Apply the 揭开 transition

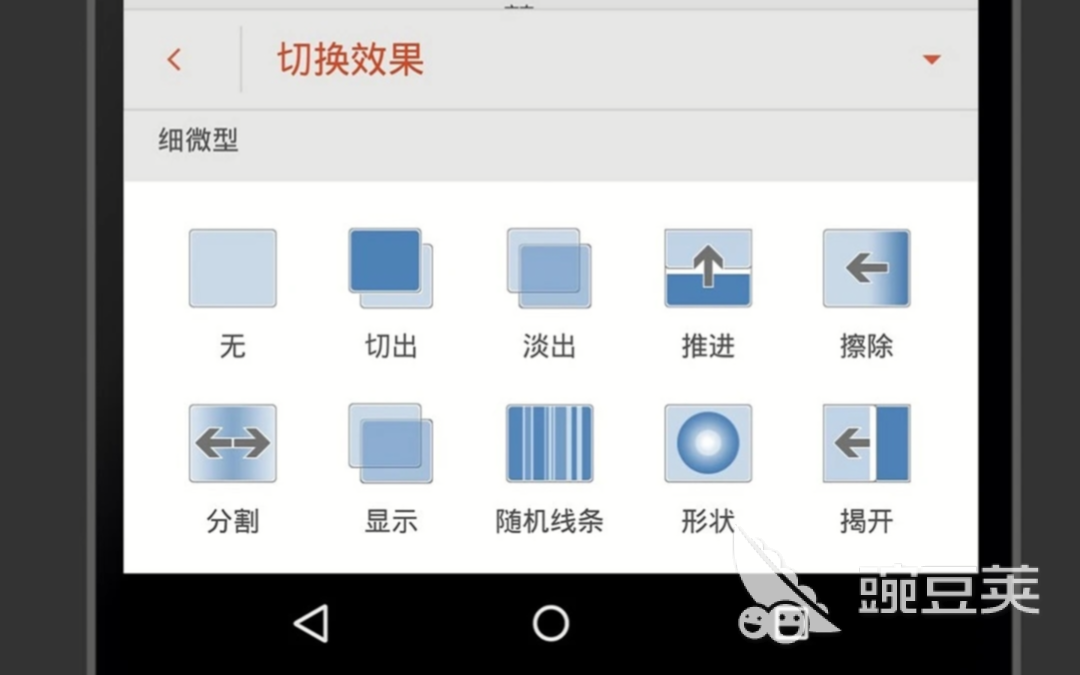pyautogui.click(x=866, y=443)
